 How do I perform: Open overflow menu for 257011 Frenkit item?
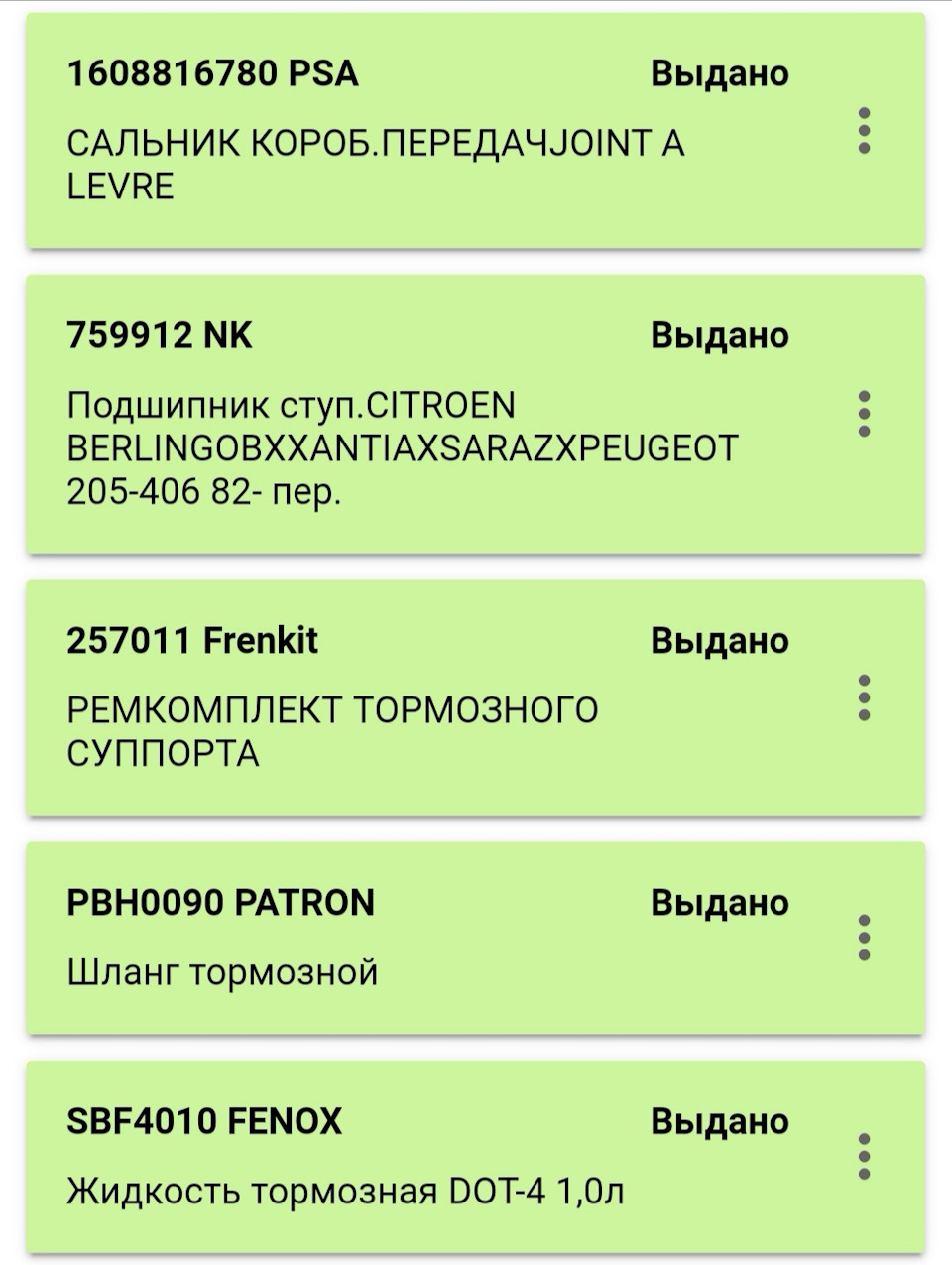(x=864, y=697)
